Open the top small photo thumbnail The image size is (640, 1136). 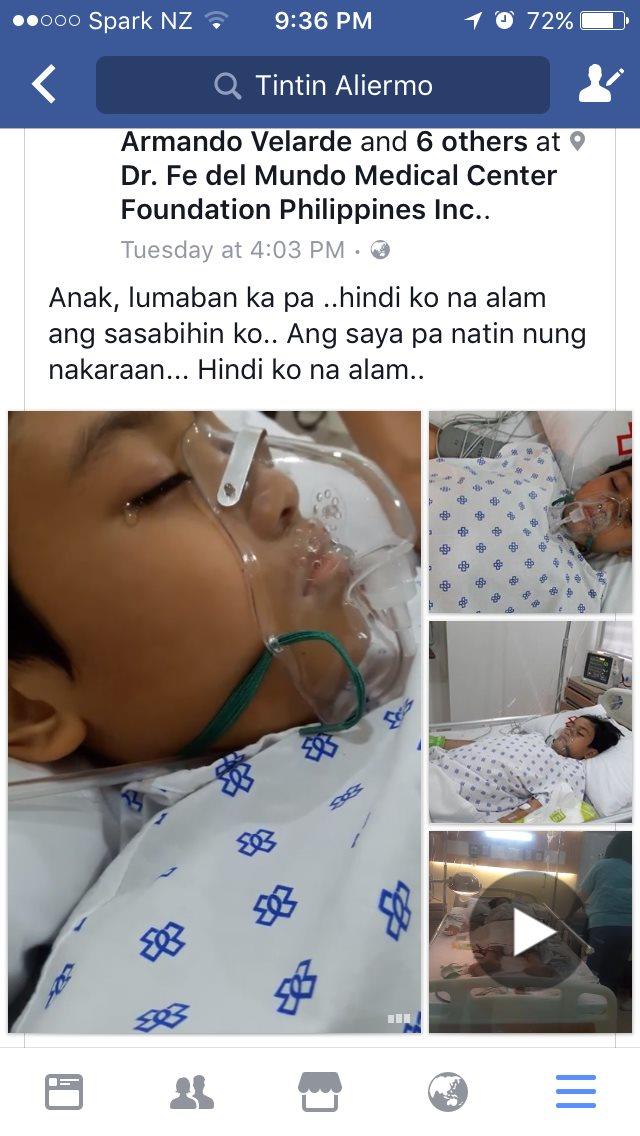[x=530, y=512]
